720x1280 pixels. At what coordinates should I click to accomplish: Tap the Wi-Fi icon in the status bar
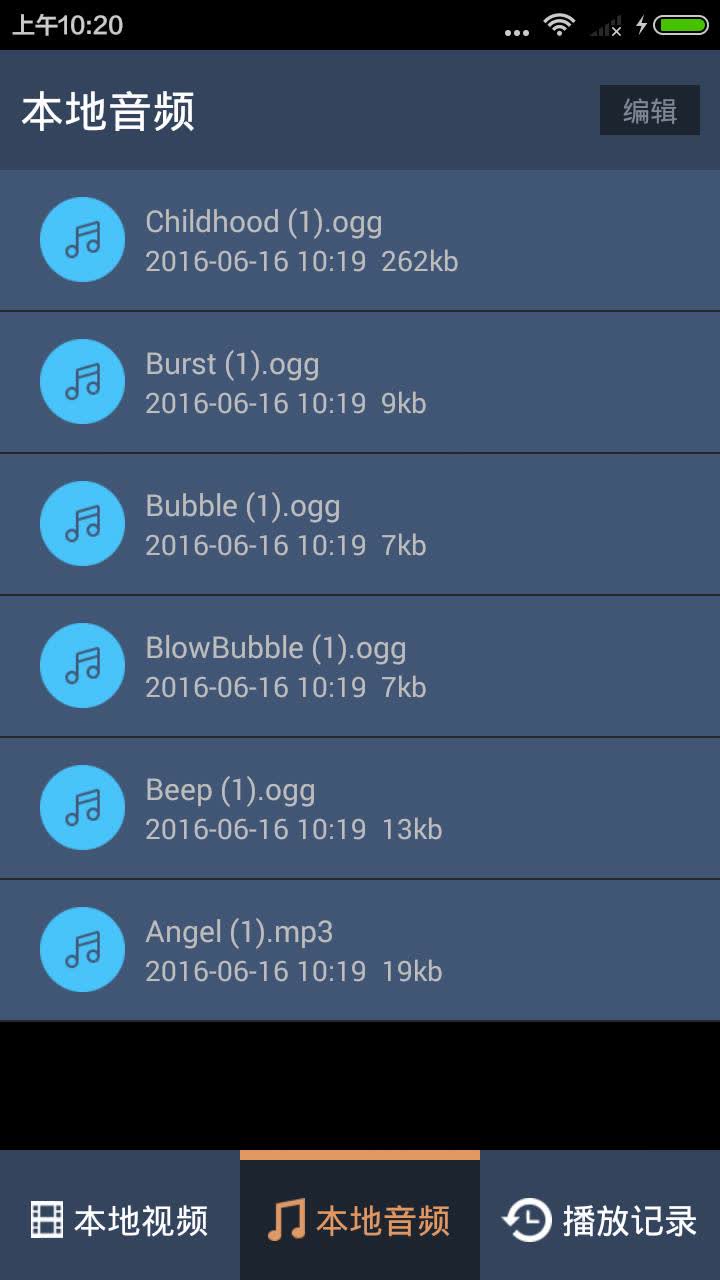coord(558,26)
